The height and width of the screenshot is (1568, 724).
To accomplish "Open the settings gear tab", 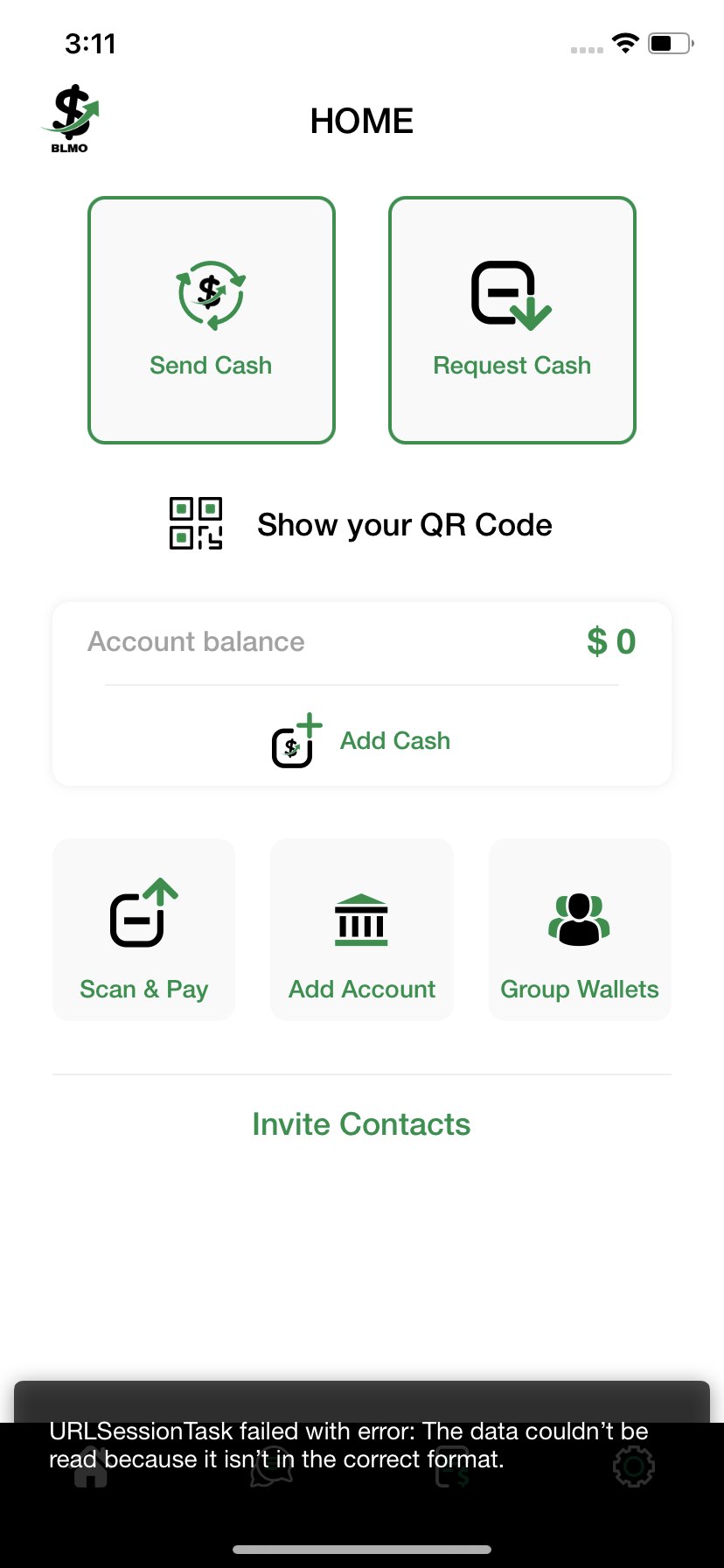I will (x=634, y=1466).
